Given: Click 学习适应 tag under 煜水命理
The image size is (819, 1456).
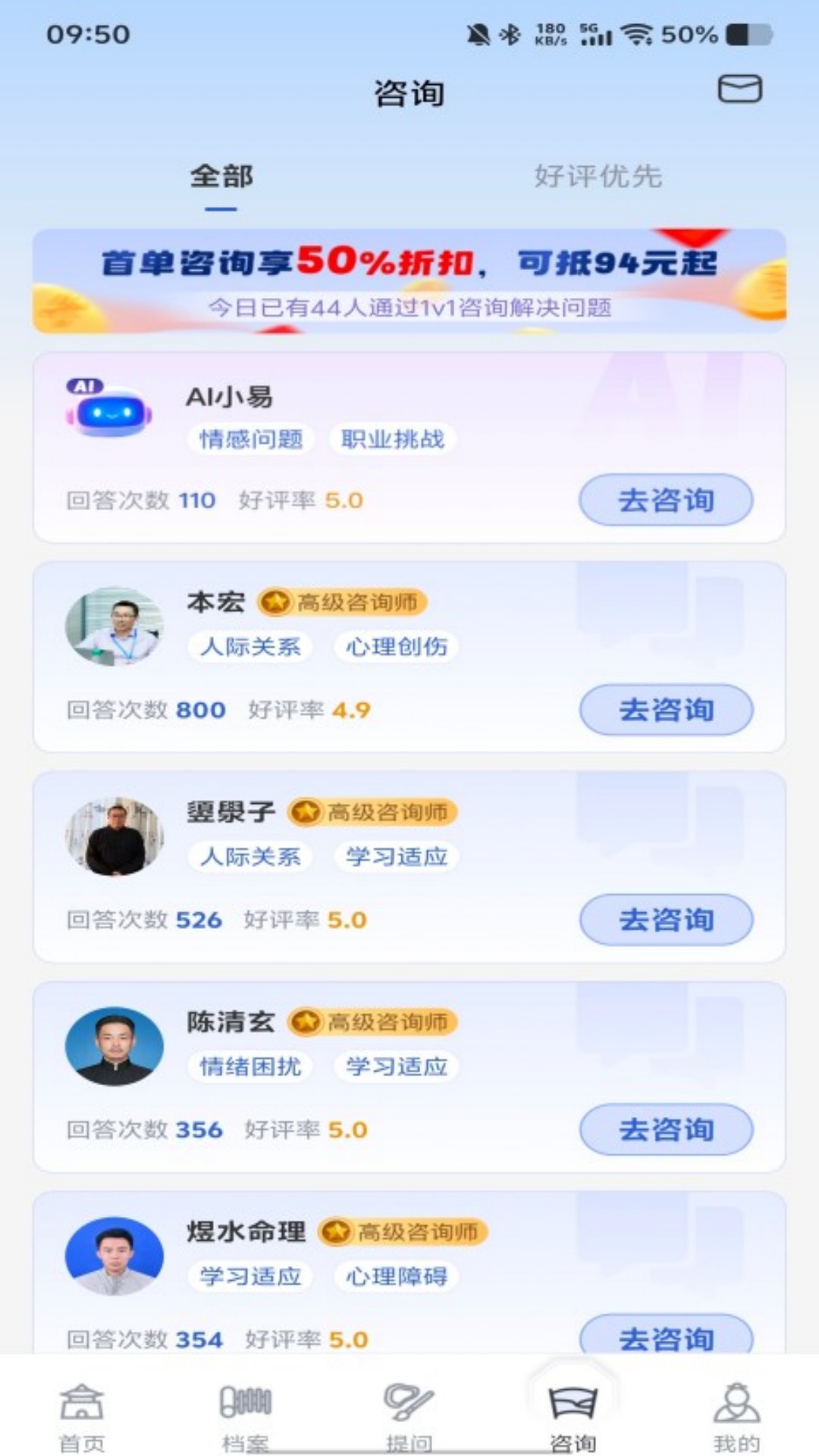Looking at the screenshot, I should tap(249, 1276).
